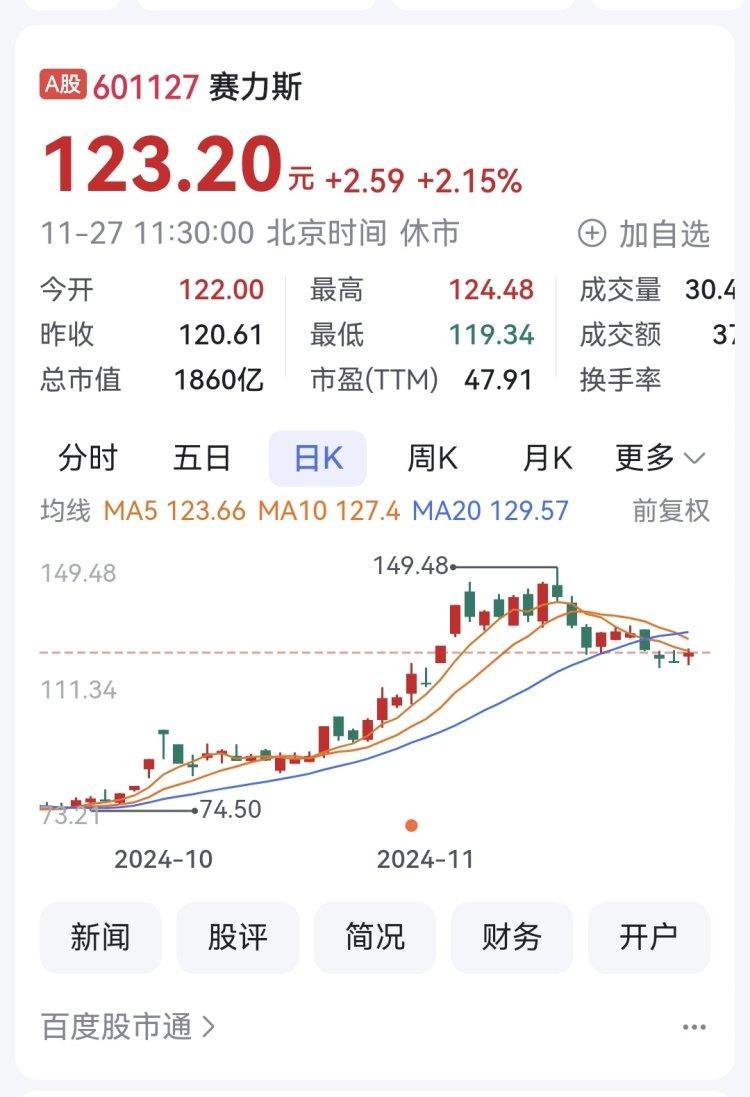The height and width of the screenshot is (1097, 750).
Task: Reselect the highlighted 日K tab
Action: 318,458
